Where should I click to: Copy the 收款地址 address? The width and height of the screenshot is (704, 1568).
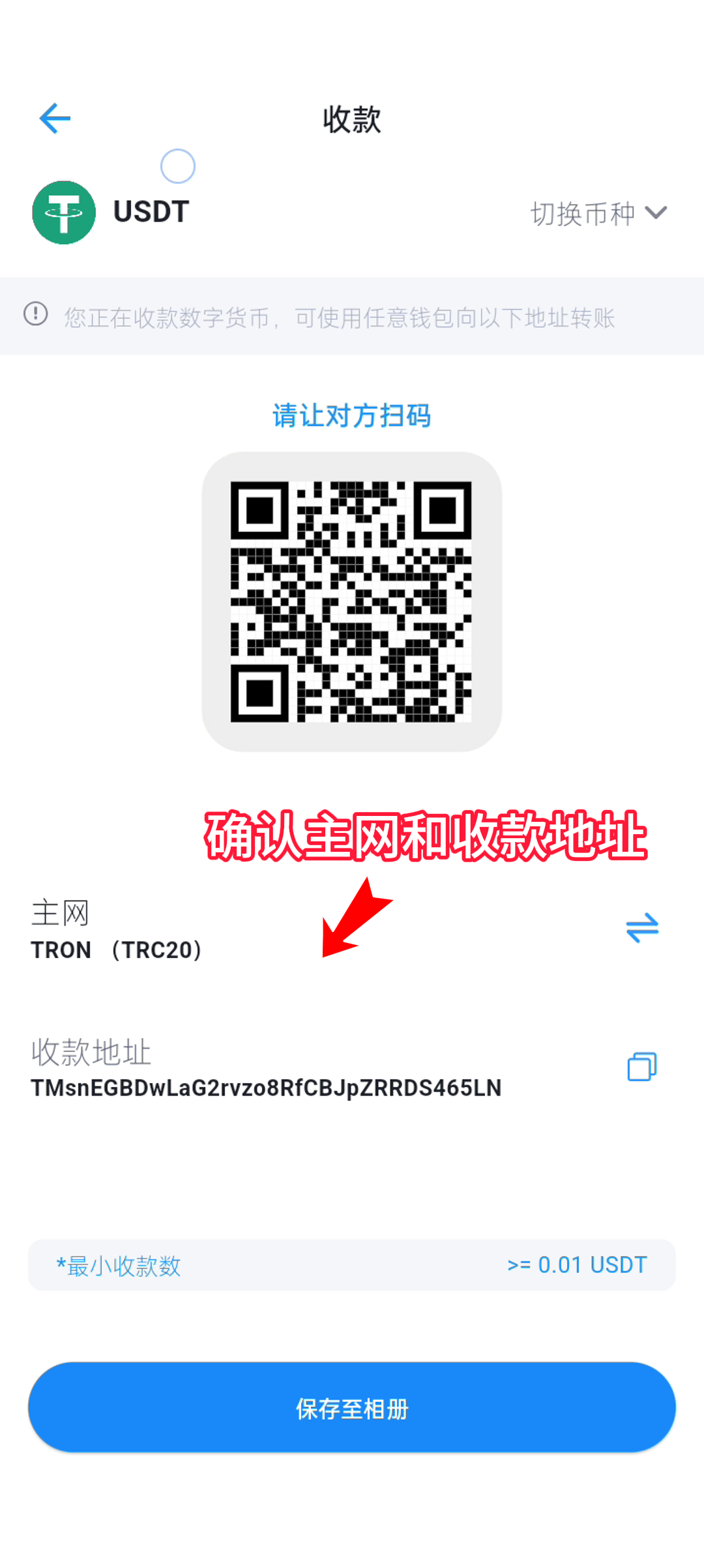[x=642, y=1067]
